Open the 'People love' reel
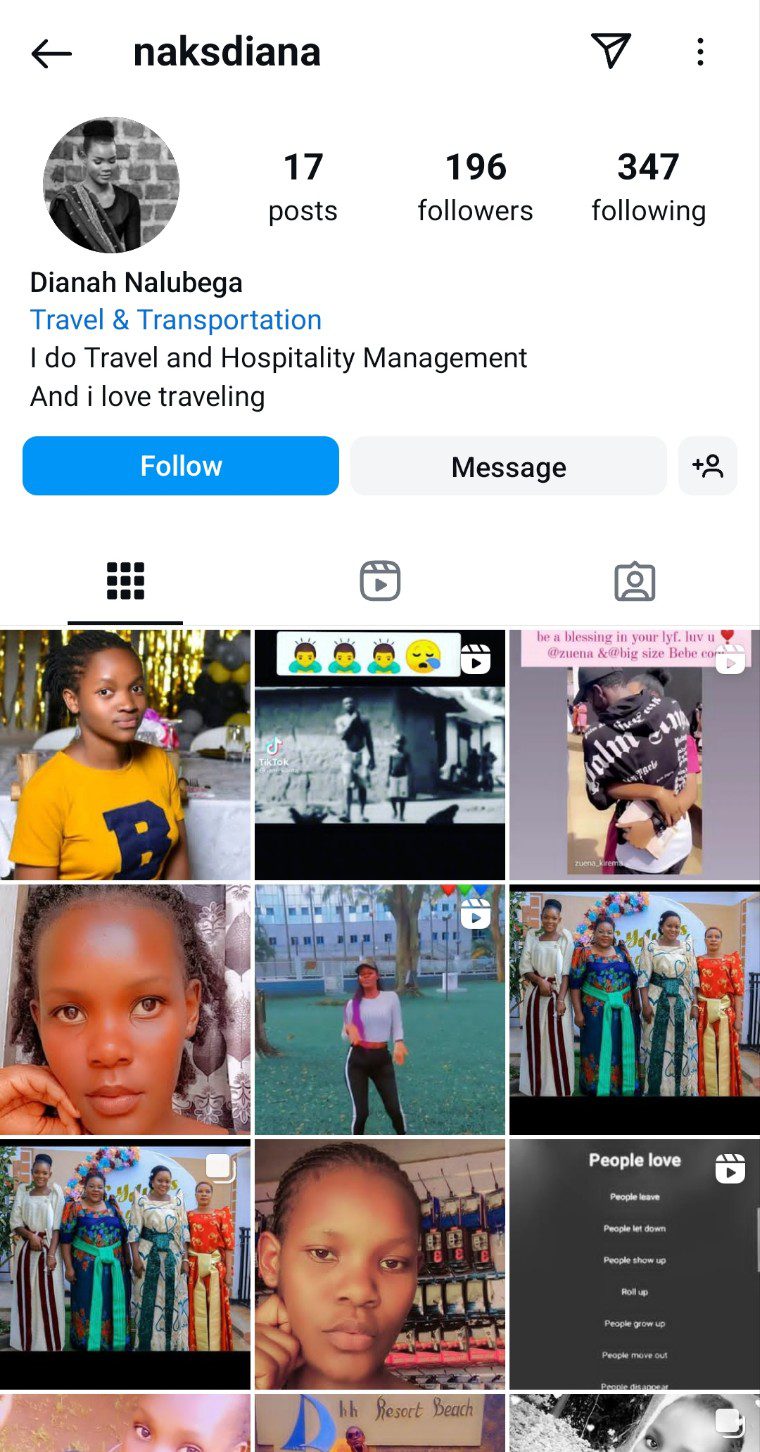 pos(634,1265)
